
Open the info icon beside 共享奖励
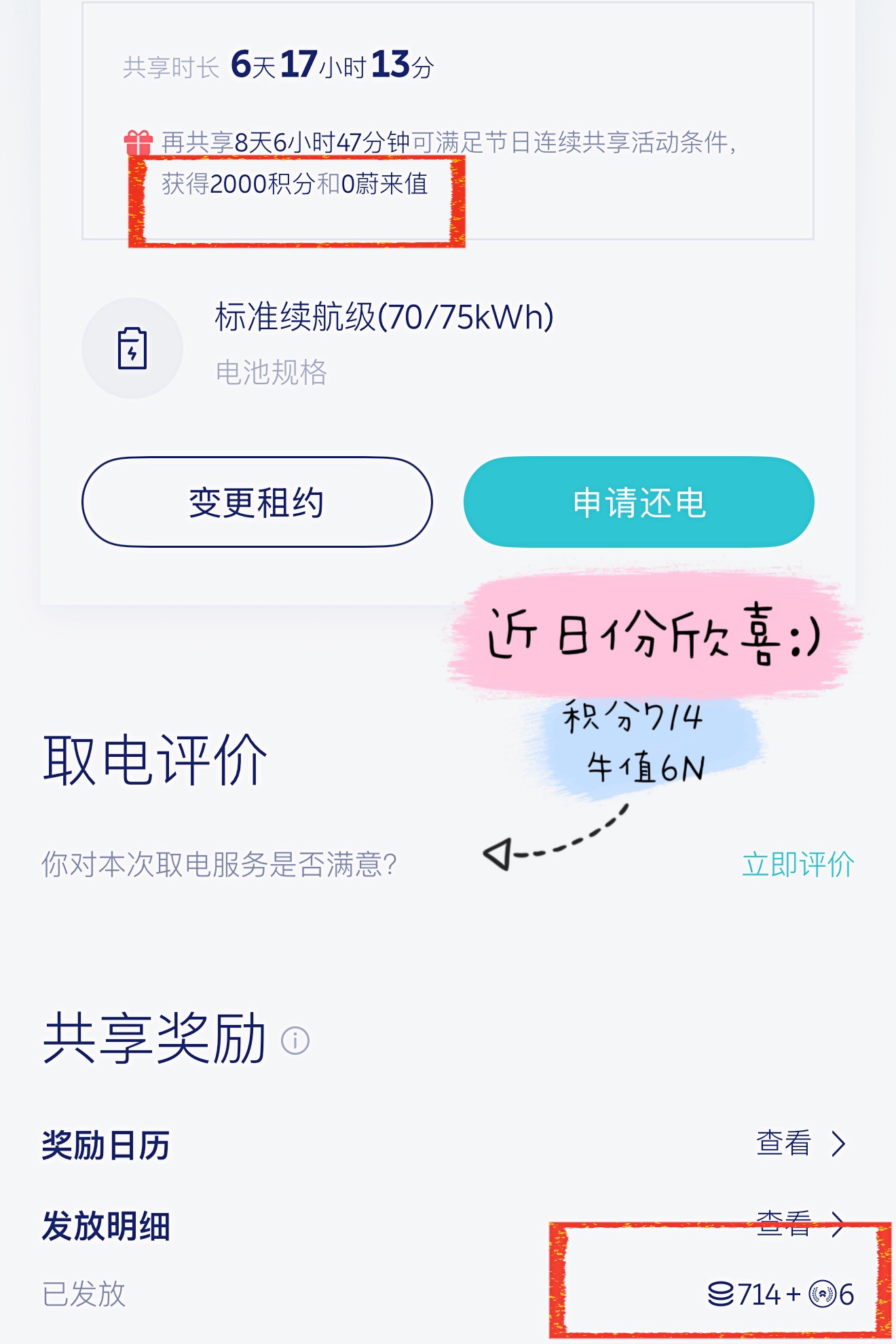(295, 1040)
